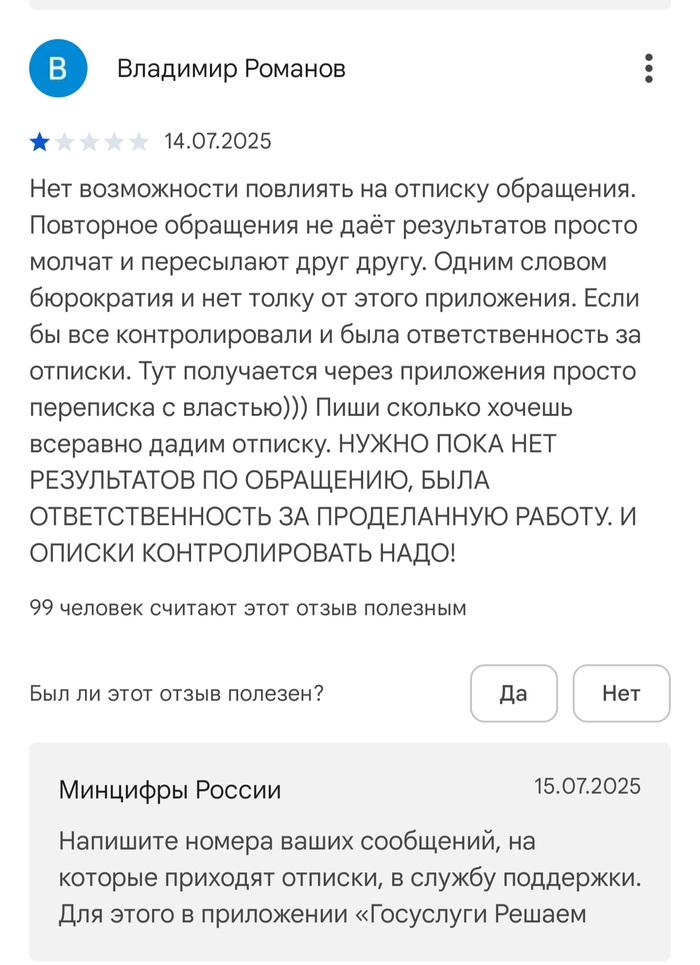
Task: Mark the review as helpful with Да
Action: pyautogui.click(x=513, y=693)
